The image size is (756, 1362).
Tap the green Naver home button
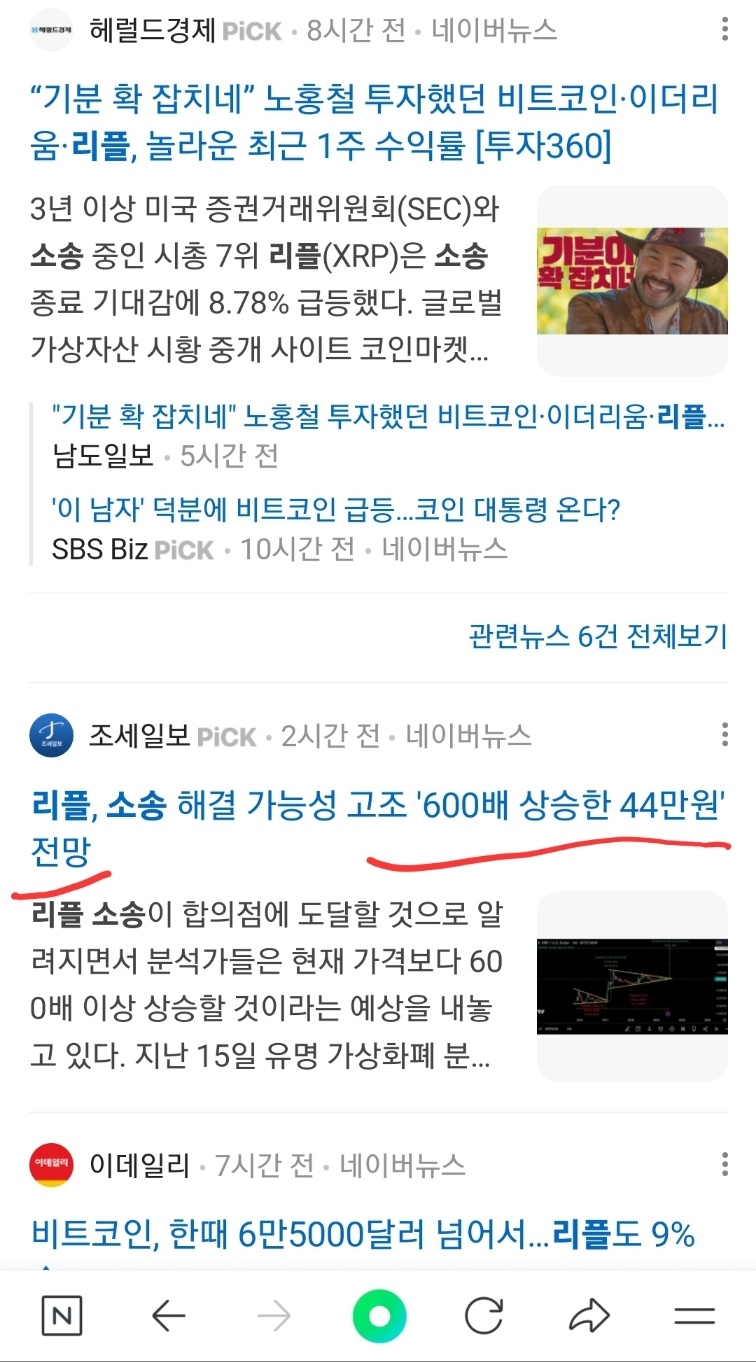[378, 1316]
